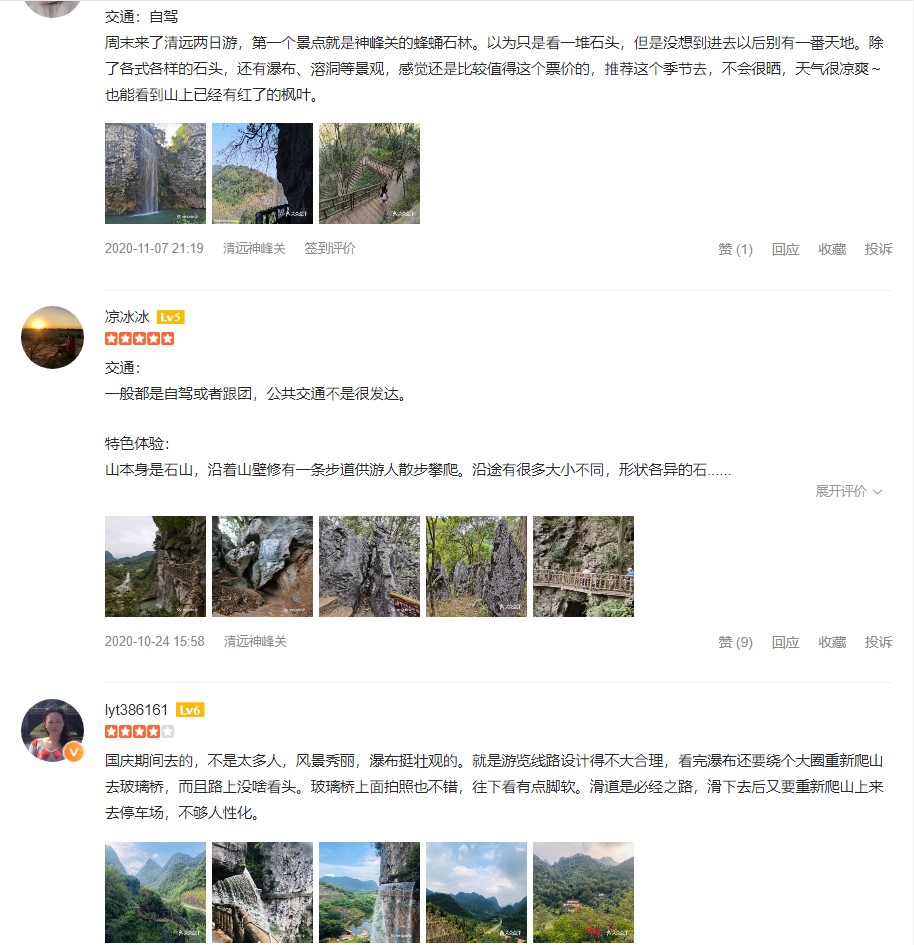
Task: Open 清远神峰关 link on 2020-11-07 review
Action: click(x=254, y=248)
